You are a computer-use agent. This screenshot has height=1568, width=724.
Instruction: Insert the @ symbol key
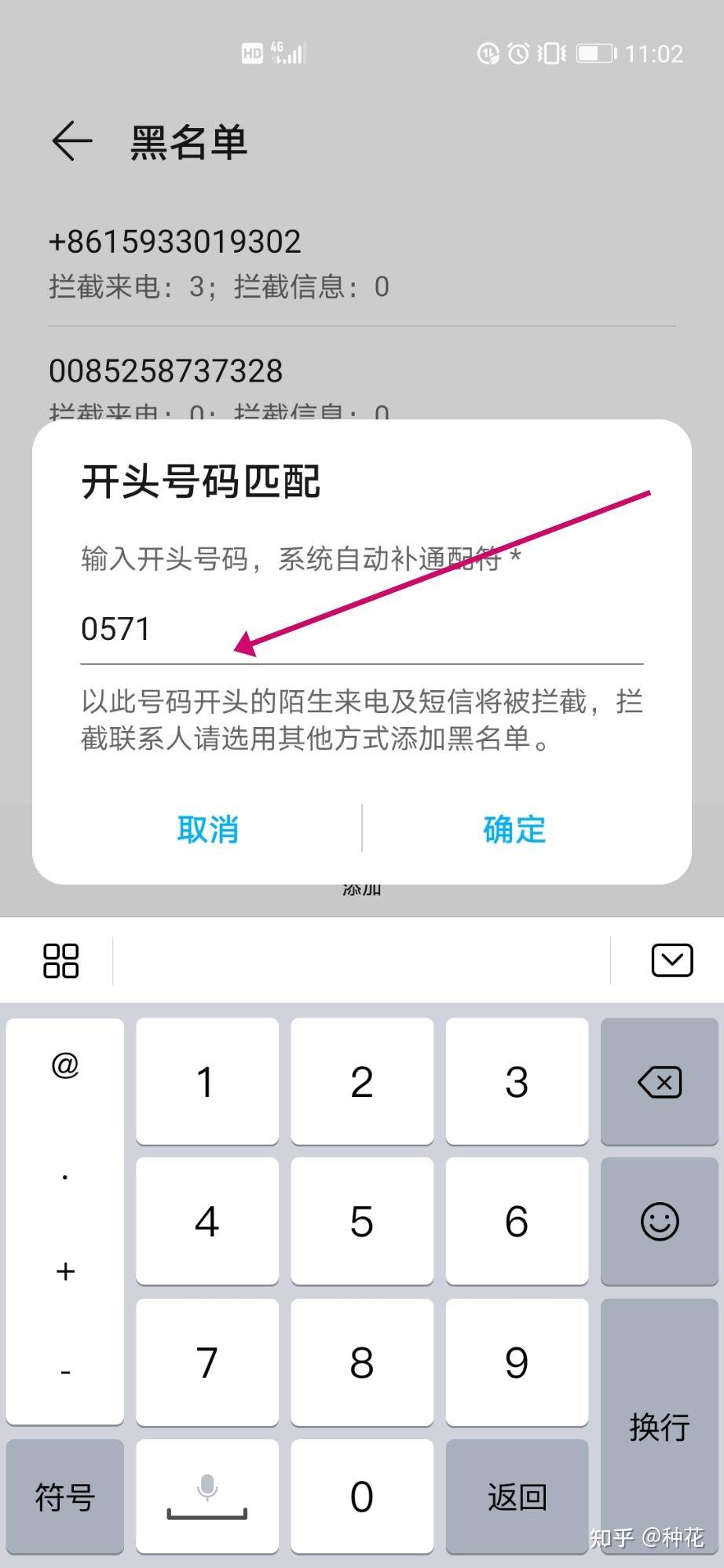65,1065
